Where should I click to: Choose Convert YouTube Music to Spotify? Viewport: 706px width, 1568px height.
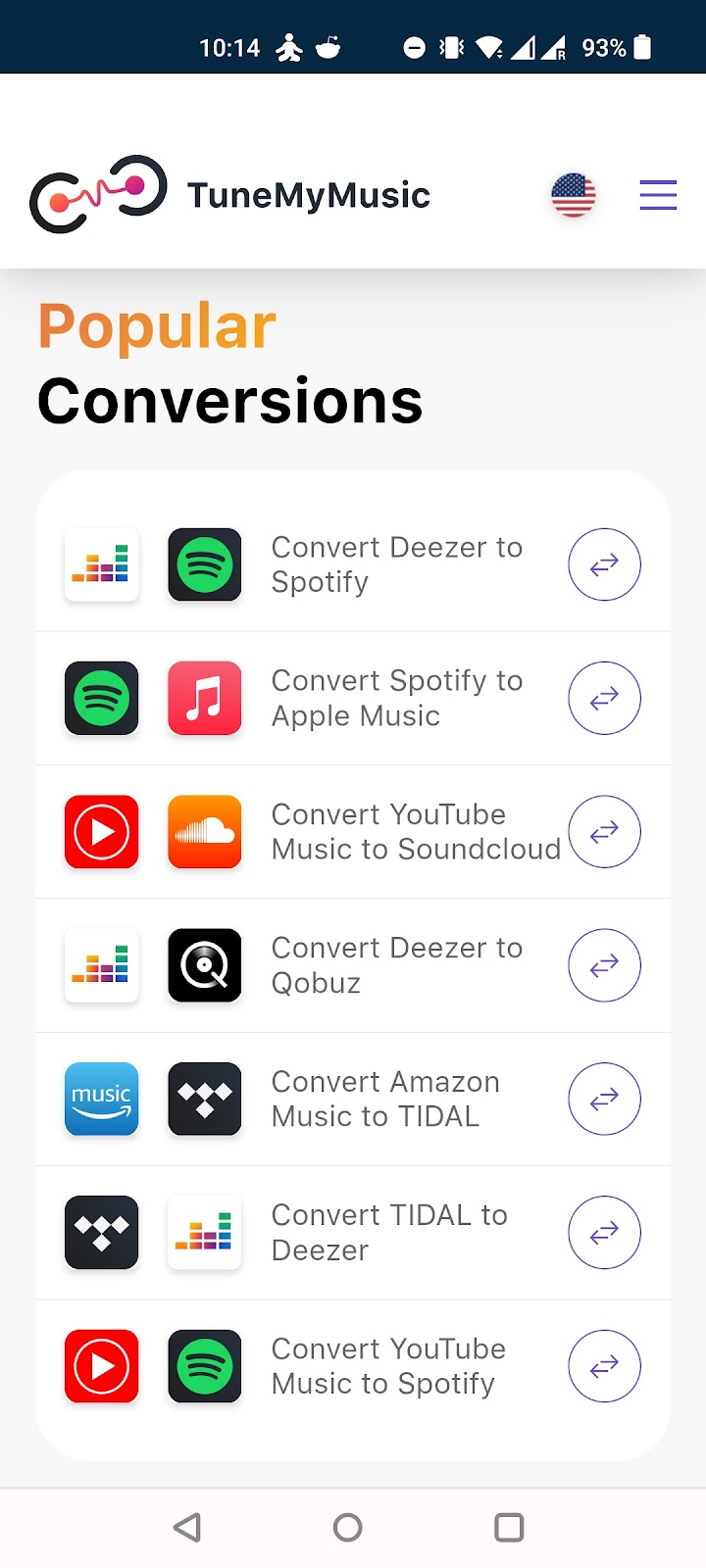click(604, 1366)
